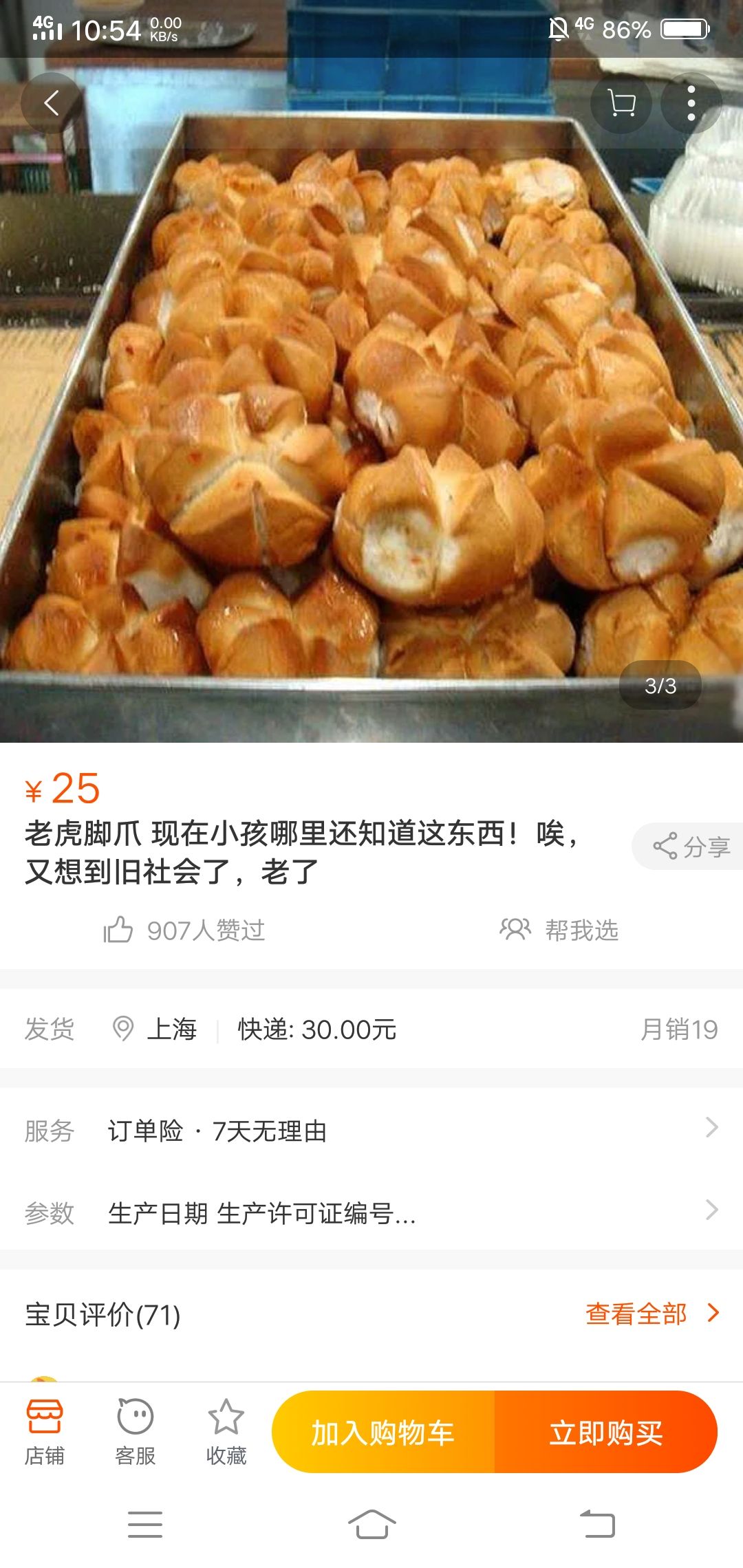Tap 帮我选 to ask friends
The width and height of the screenshot is (743, 1568).
tap(560, 930)
